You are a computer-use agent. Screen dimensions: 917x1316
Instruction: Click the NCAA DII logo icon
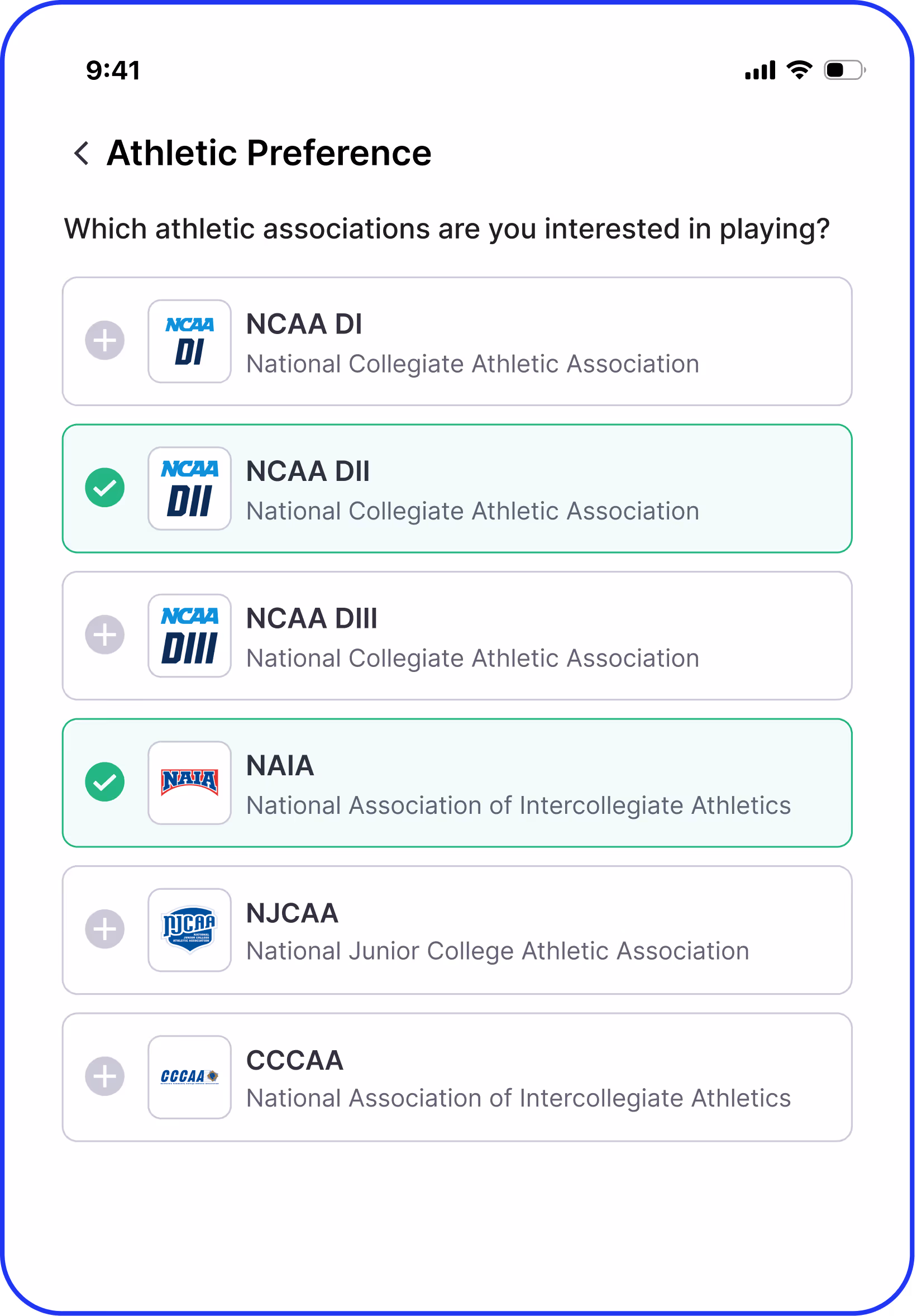(189, 488)
